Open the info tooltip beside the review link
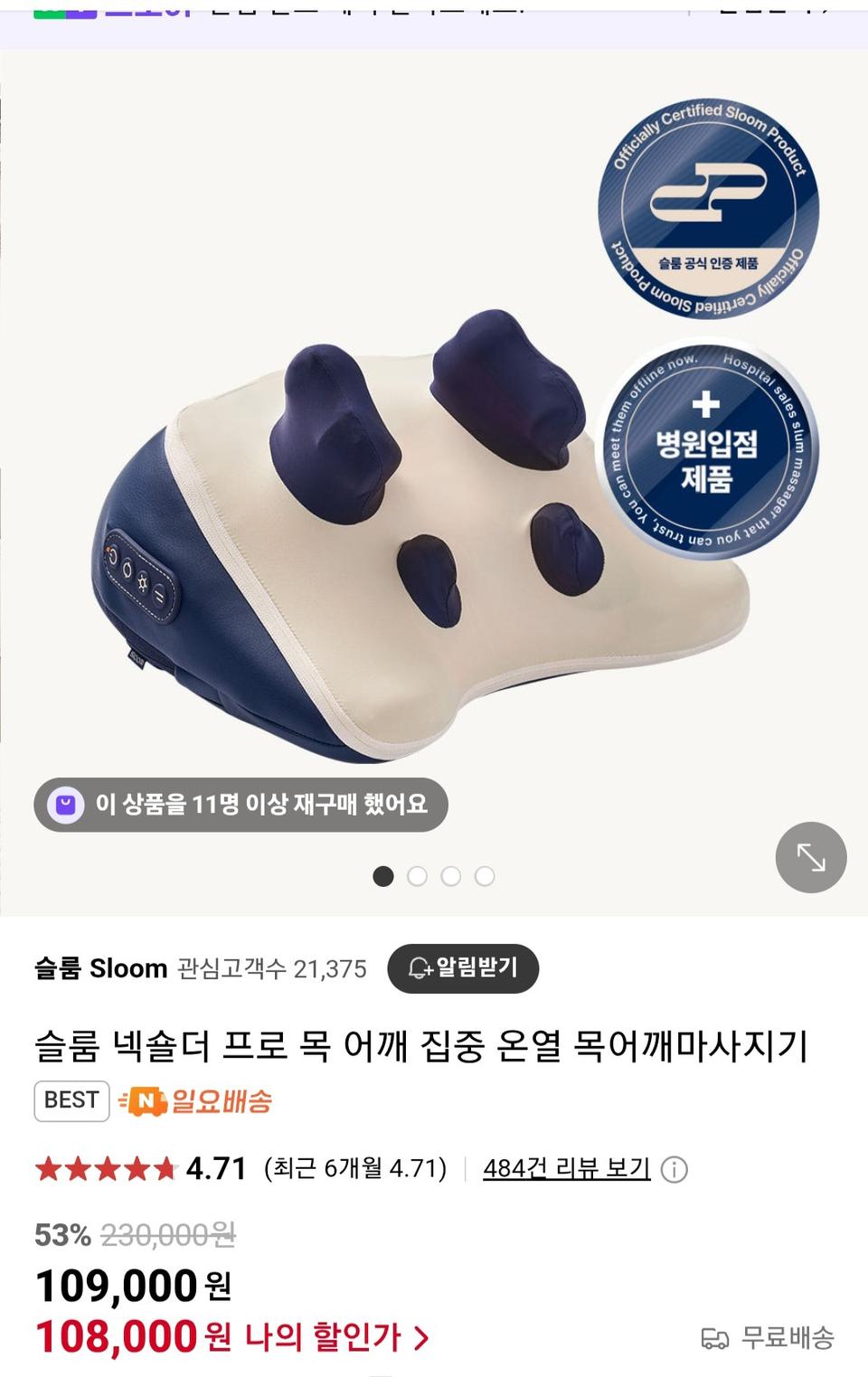The width and height of the screenshot is (868, 1377). (x=675, y=1167)
